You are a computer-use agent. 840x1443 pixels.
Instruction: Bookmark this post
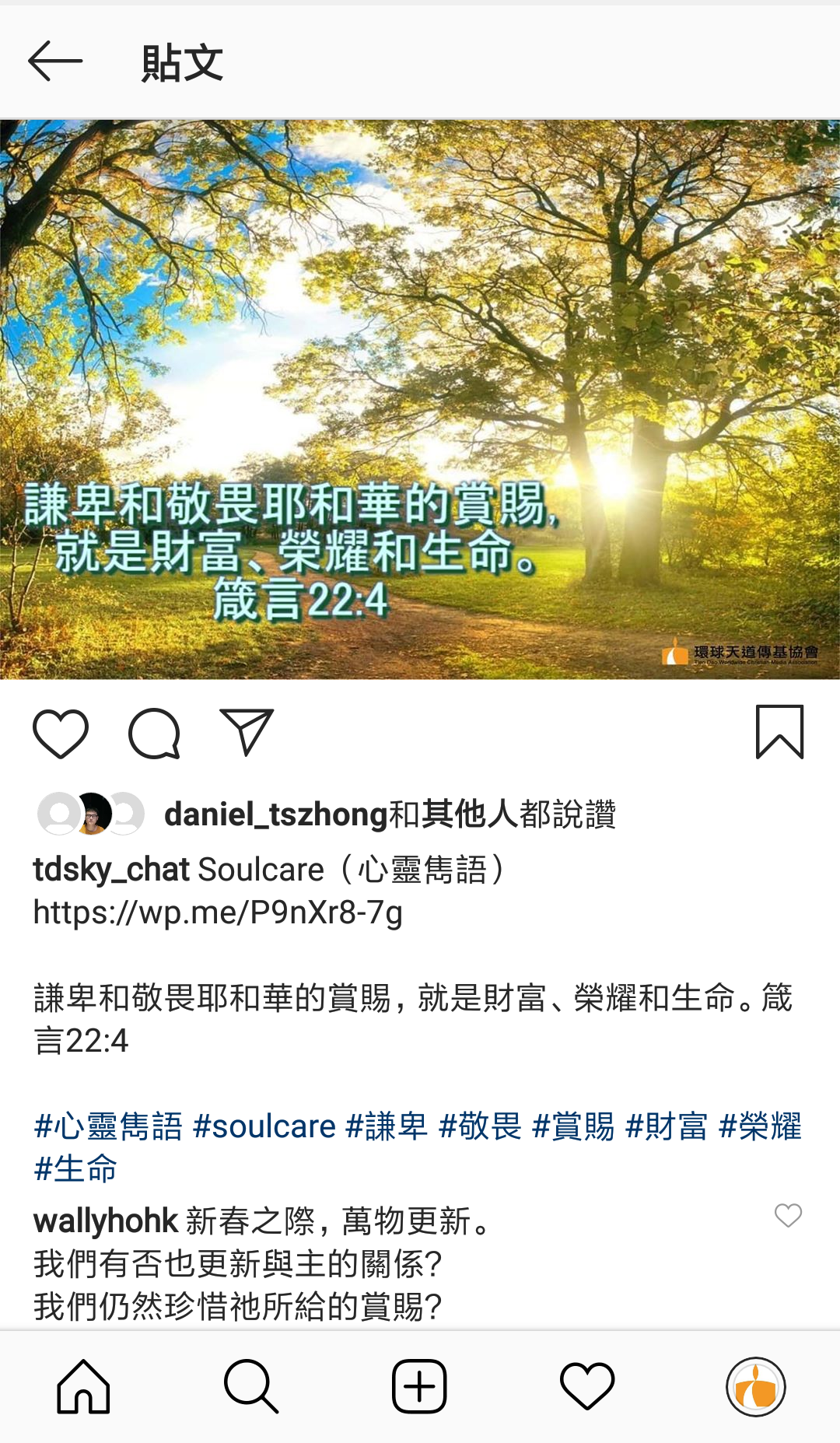(779, 731)
